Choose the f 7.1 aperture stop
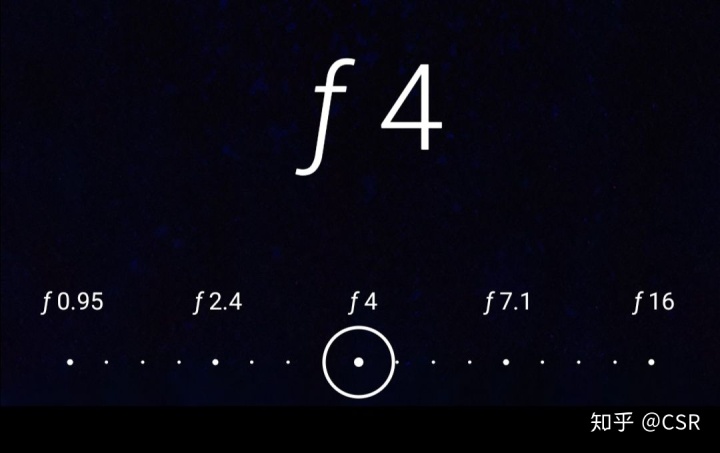Viewport: 720px width, 453px height. (506, 362)
